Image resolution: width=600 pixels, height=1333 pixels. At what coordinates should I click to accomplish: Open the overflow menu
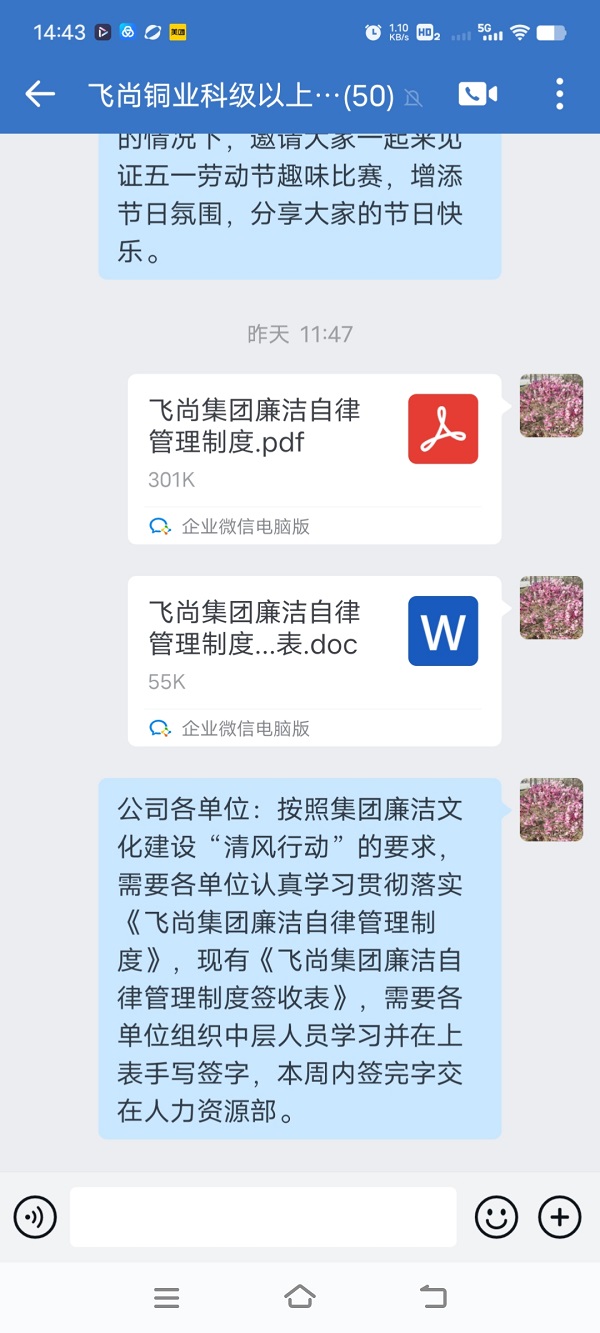coord(559,95)
